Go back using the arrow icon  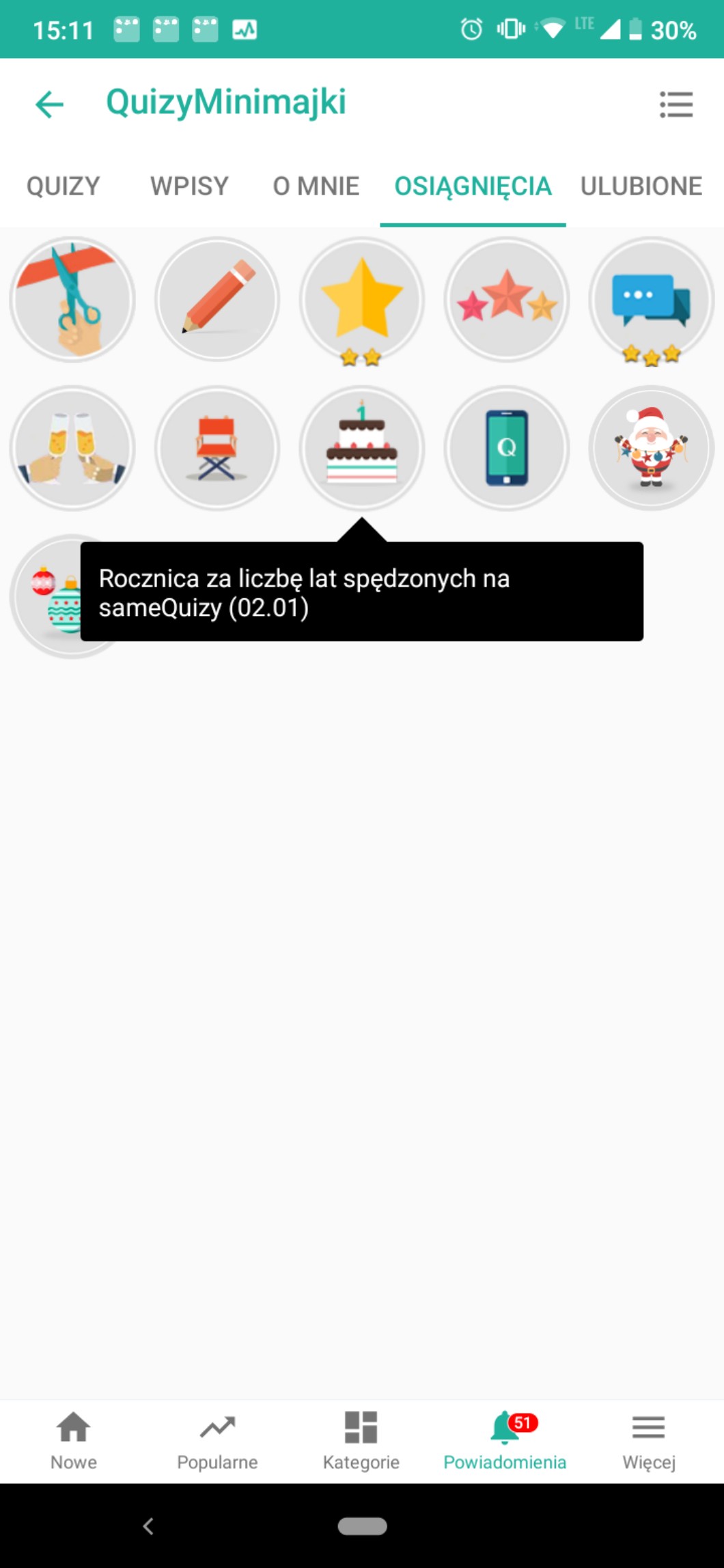click(49, 104)
